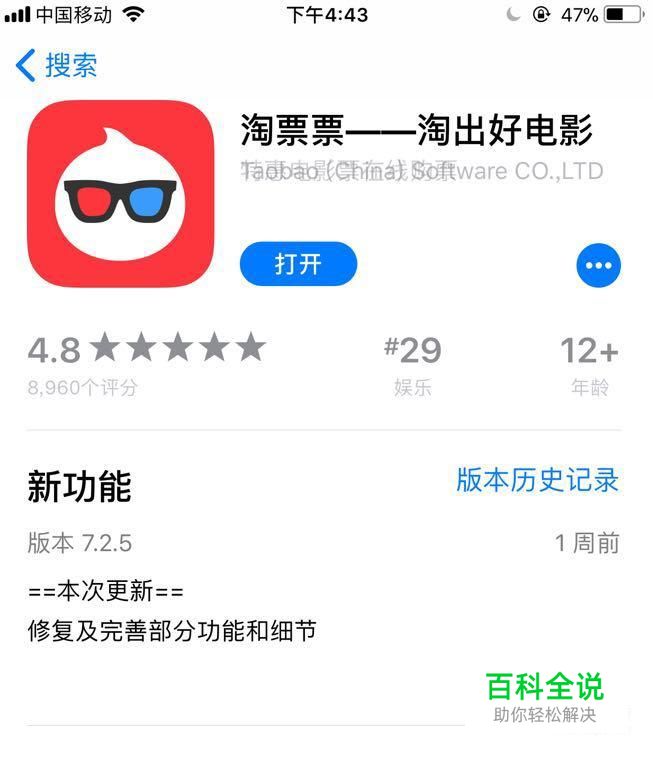The height and width of the screenshot is (758, 653).
Task: View 版本历史记录 version history
Action: tap(537, 480)
